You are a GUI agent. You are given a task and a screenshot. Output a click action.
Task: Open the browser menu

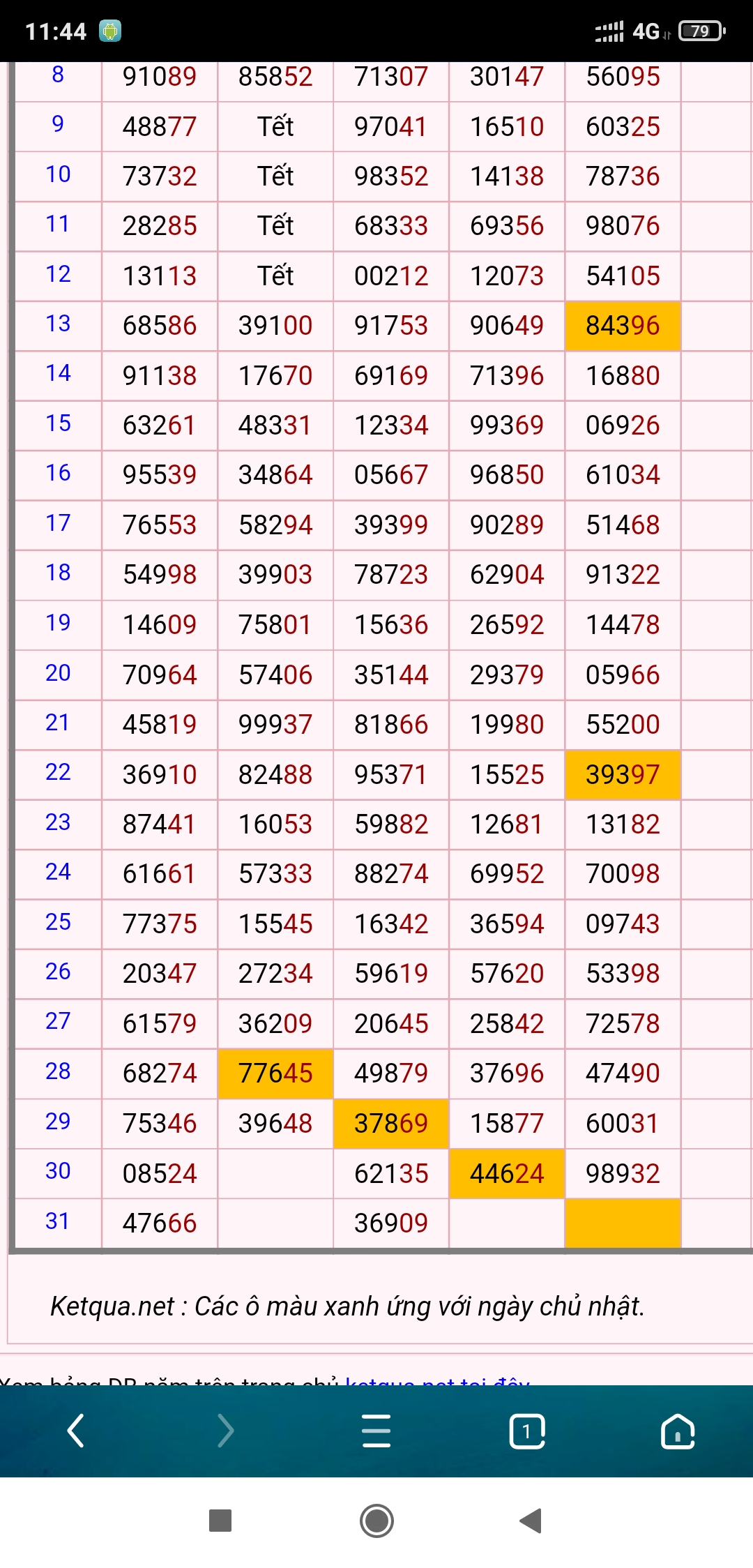376,1431
